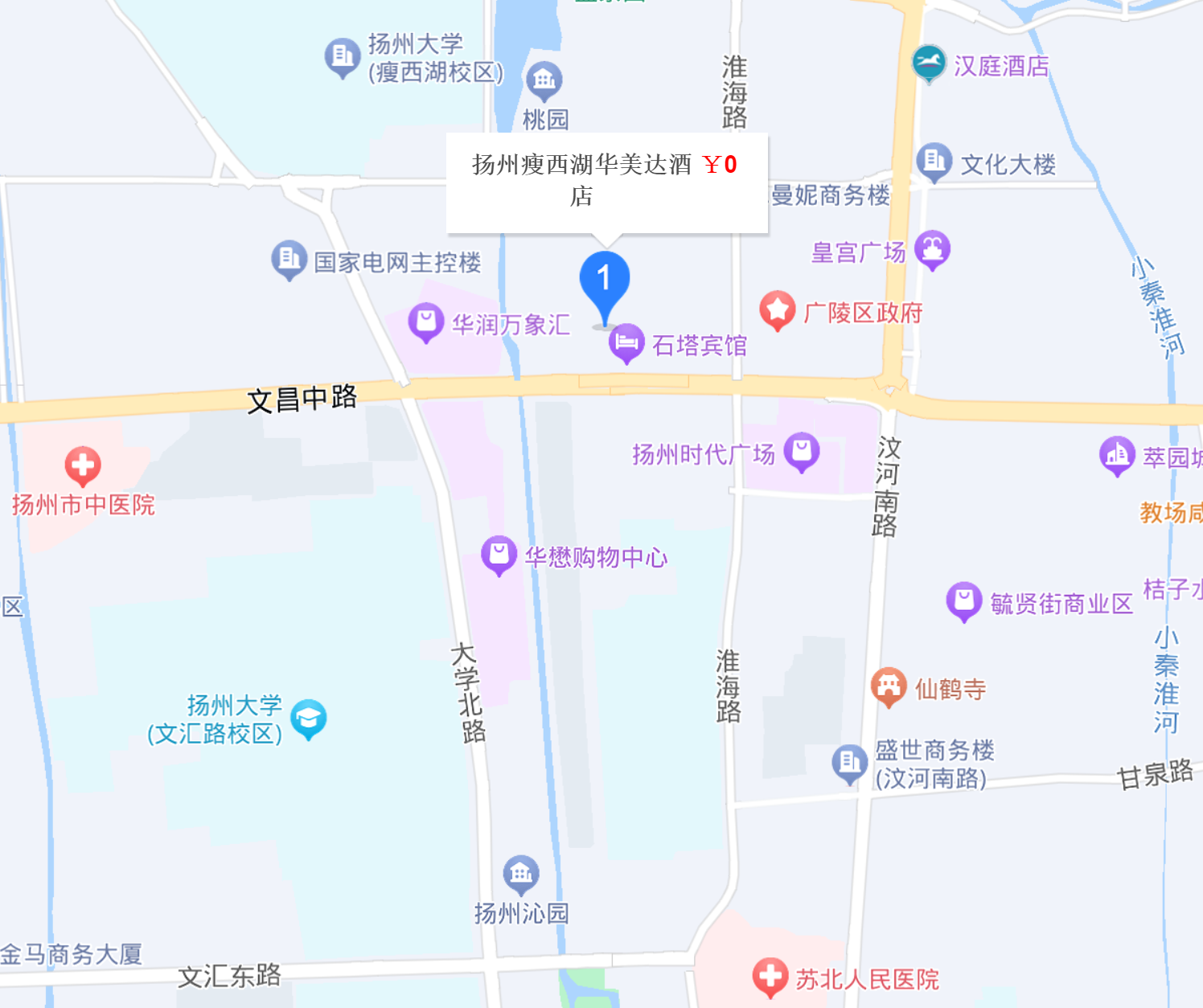The height and width of the screenshot is (1008, 1203).
Task: Select the 苏北人民医院 hospital pin
Action: (x=770, y=976)
